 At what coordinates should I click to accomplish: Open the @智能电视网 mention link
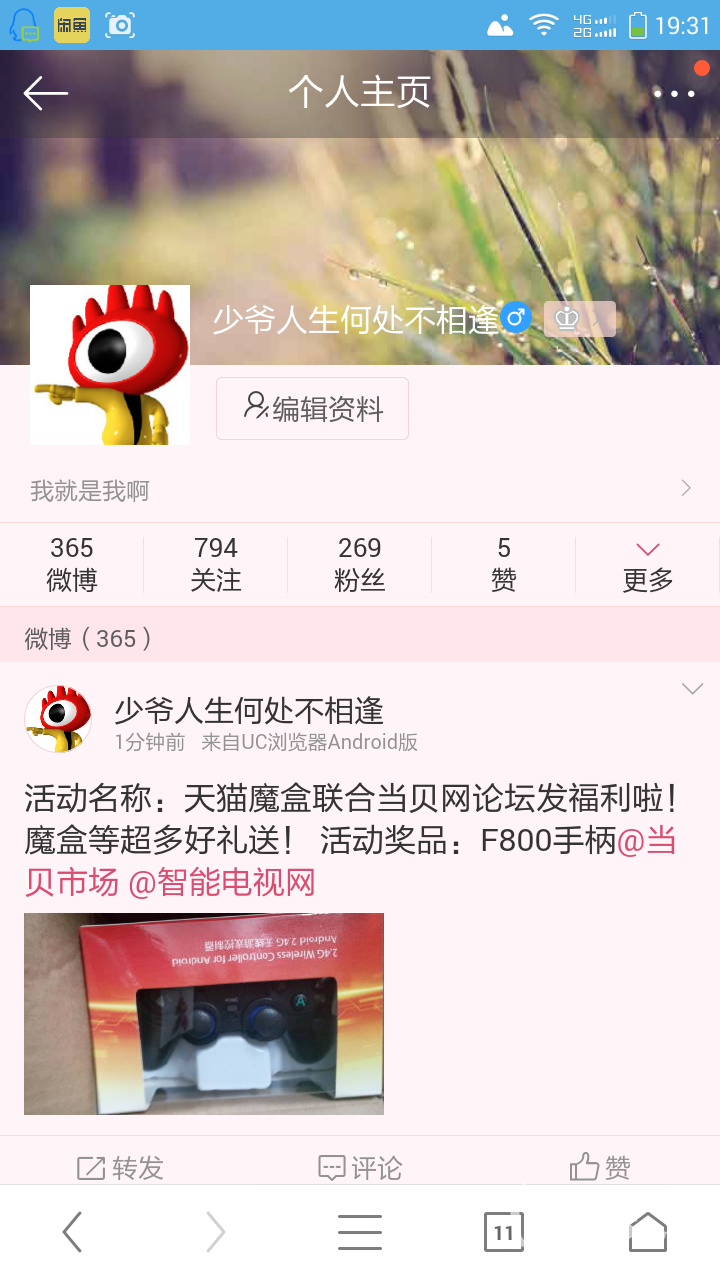point(222,882)
